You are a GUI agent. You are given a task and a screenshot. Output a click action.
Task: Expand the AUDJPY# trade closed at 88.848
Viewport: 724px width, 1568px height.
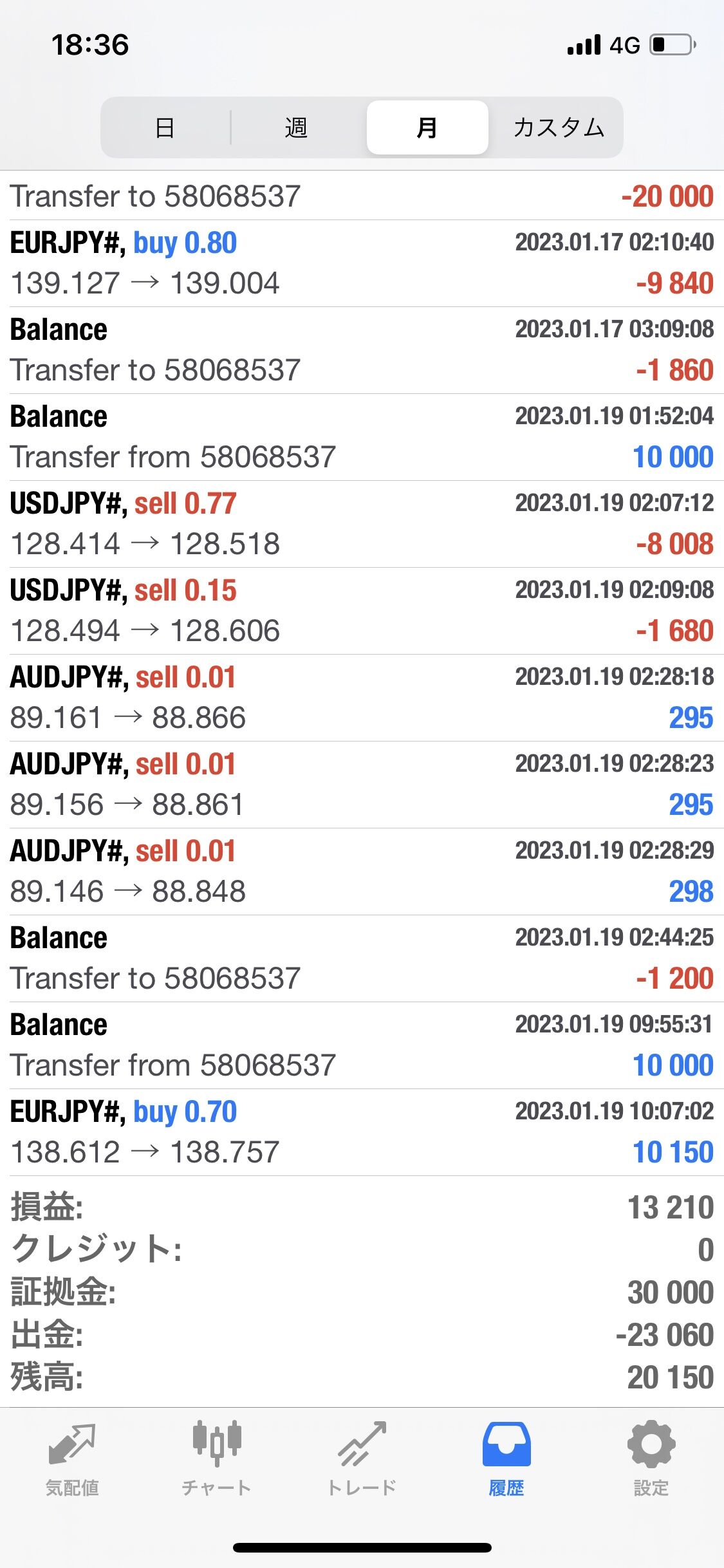[362, 872]
